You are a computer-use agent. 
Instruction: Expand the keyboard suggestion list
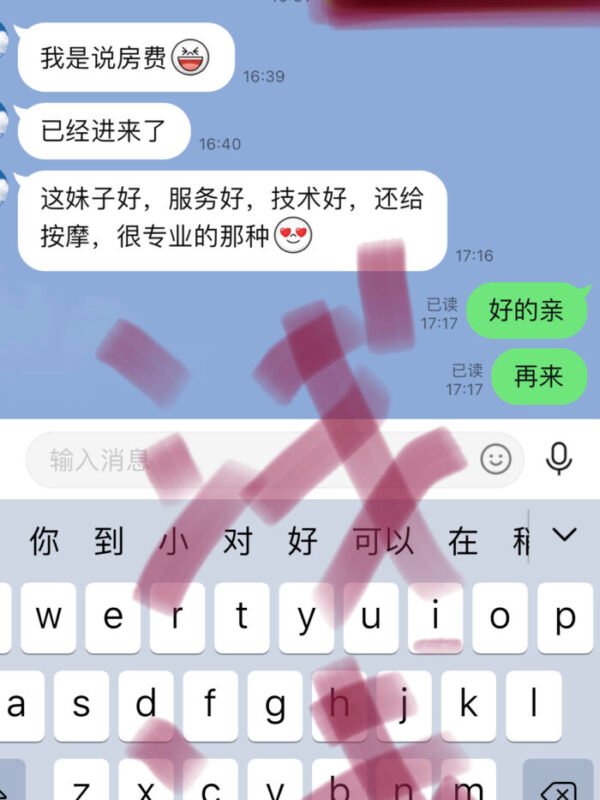pos(564,535)
